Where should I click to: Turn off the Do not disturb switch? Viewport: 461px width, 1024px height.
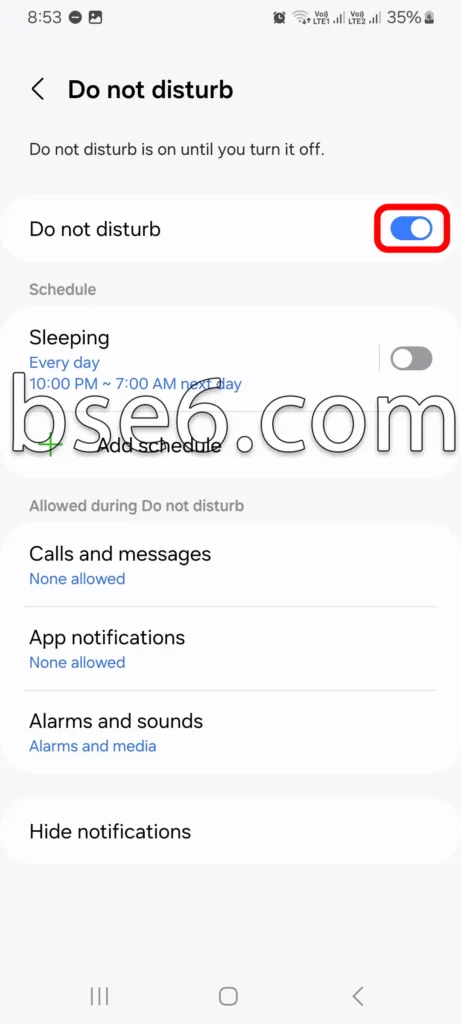click(x=411, y=229)
